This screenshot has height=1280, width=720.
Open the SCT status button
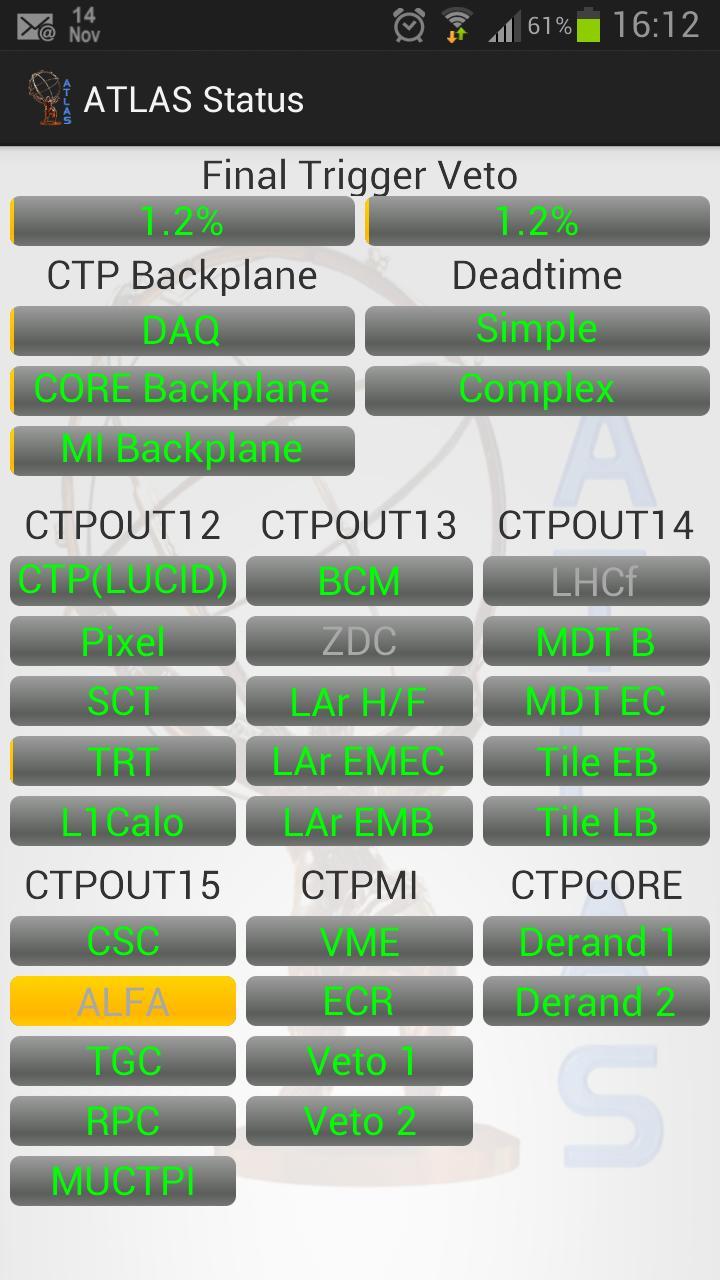click(x=123, y=701)
